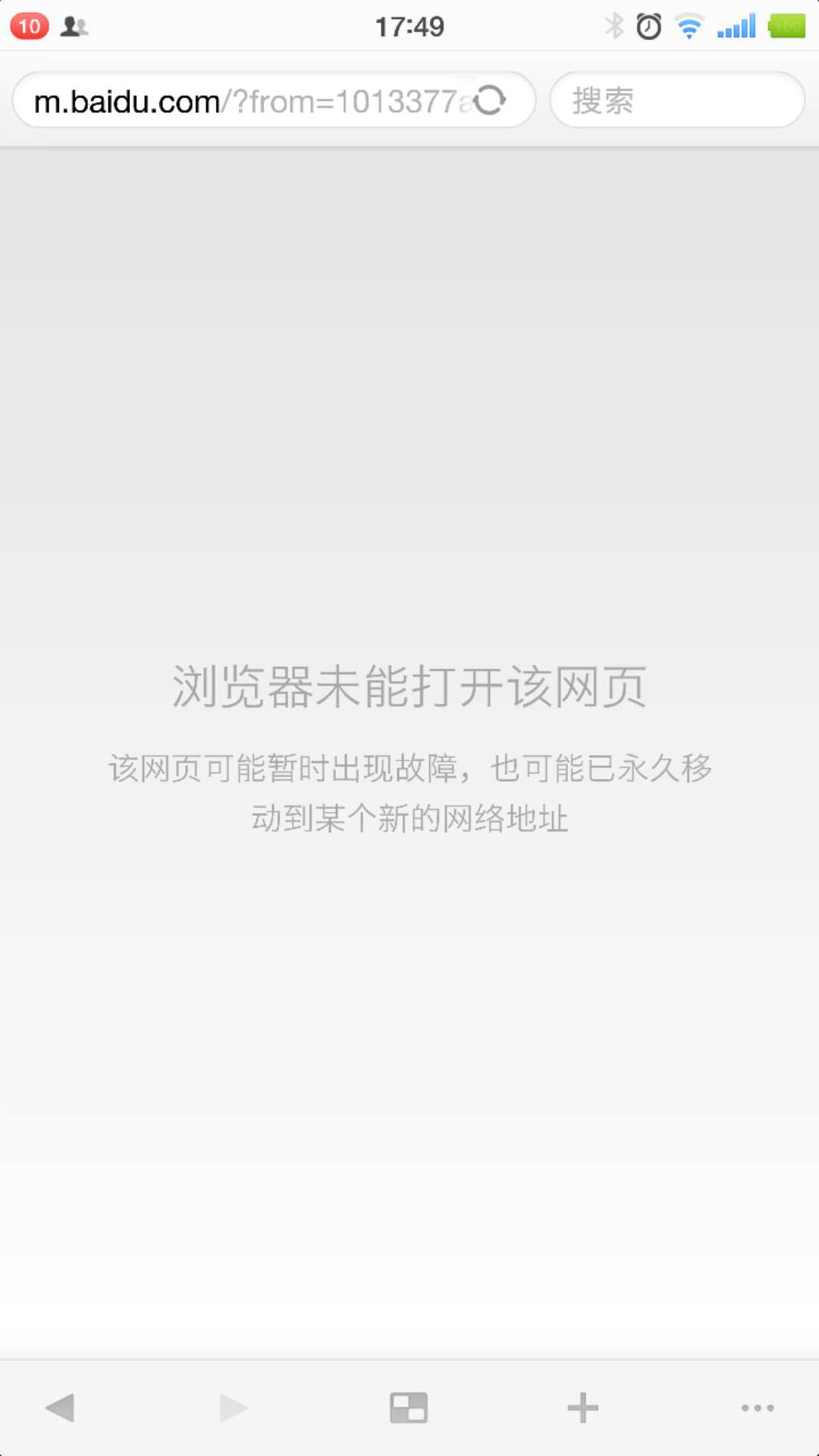The height and width of the screenshot is (1456, 819).
Task: Go forward to the next page
Action: pos(233,1408)
